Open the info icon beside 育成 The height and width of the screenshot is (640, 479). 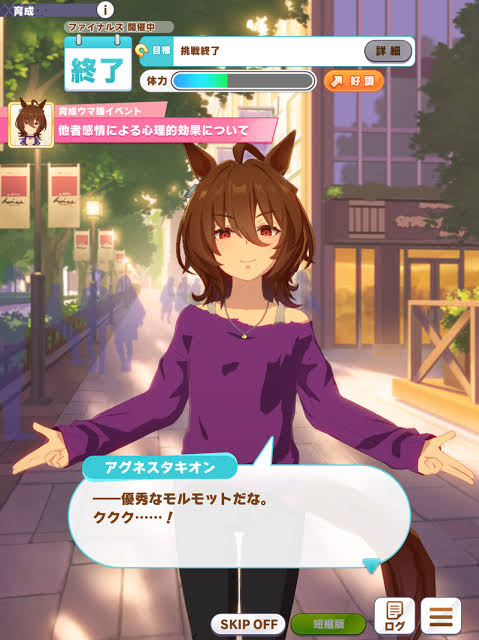[105, 9]
